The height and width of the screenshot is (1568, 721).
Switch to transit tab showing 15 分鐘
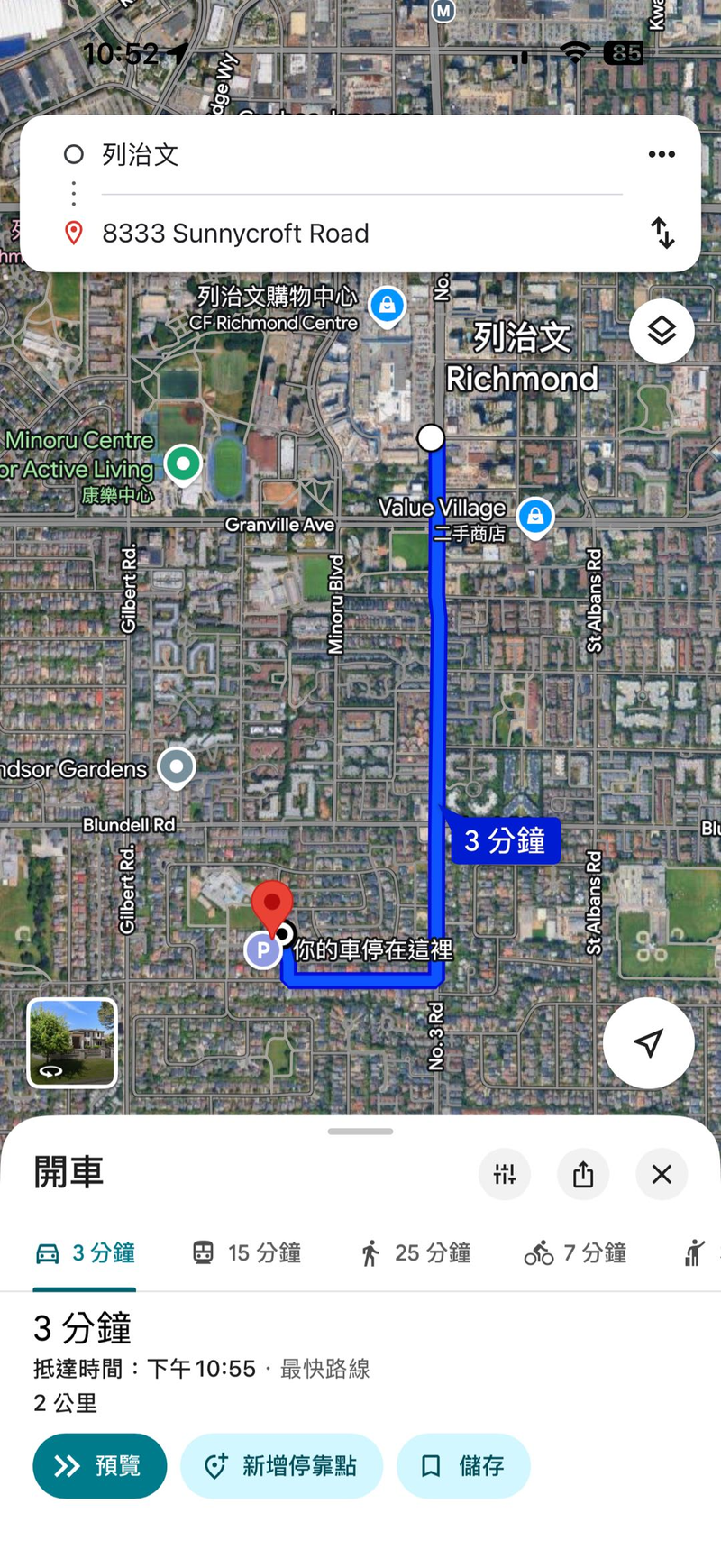[247, 1252]
